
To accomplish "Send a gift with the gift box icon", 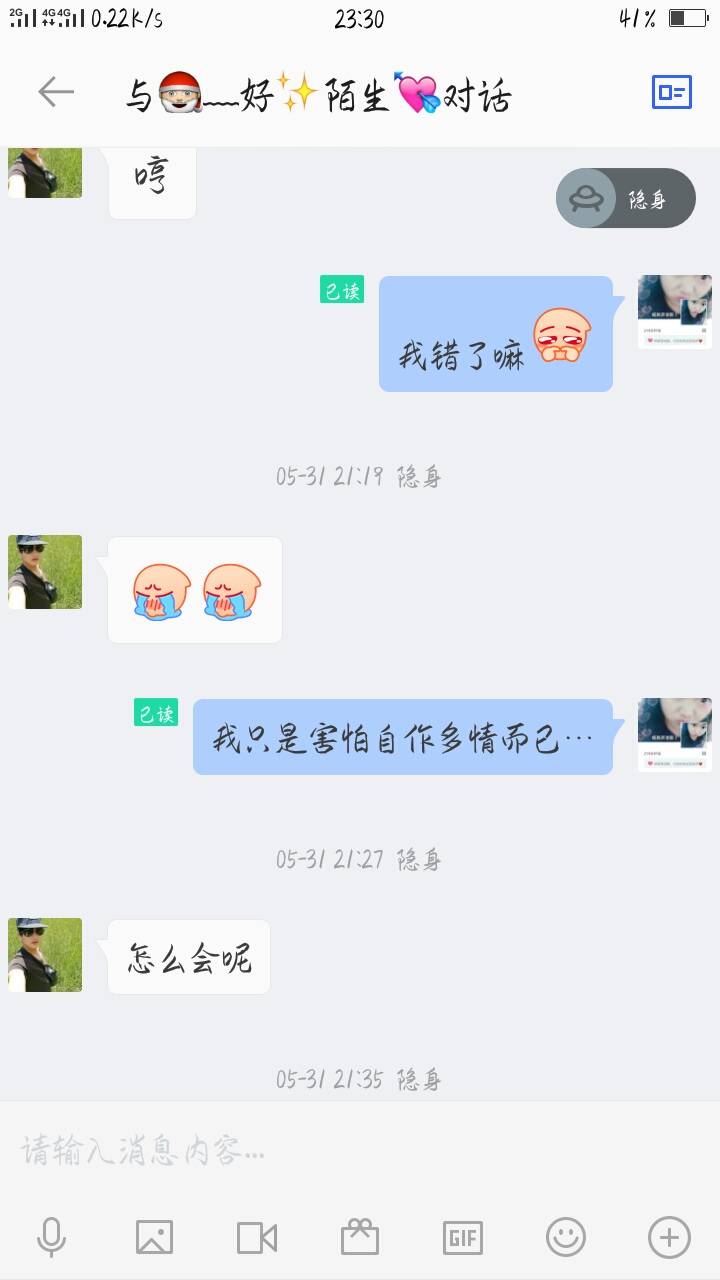I will [x=360, y=1238].
